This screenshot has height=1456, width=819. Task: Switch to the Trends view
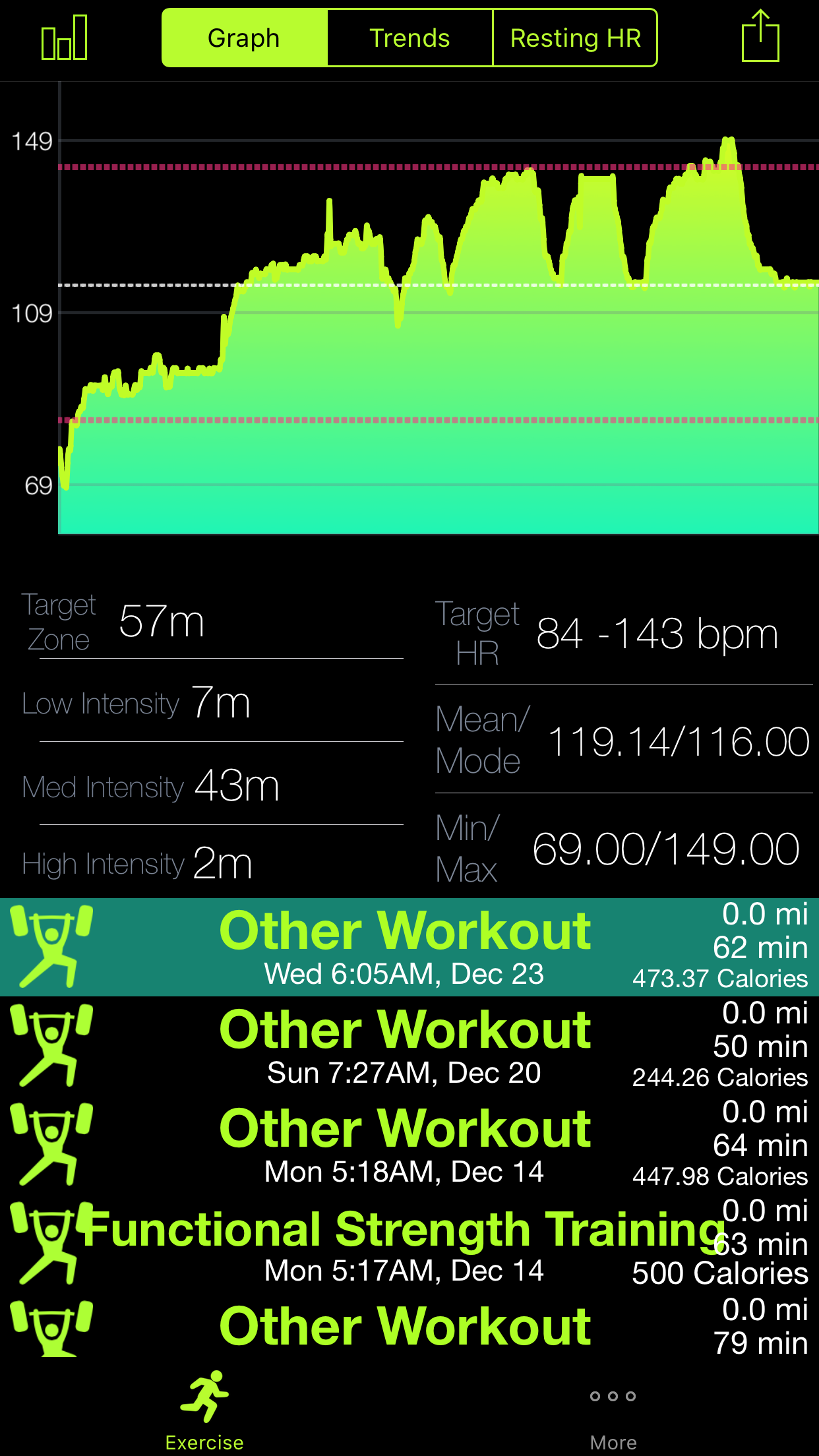coord(409,38)
